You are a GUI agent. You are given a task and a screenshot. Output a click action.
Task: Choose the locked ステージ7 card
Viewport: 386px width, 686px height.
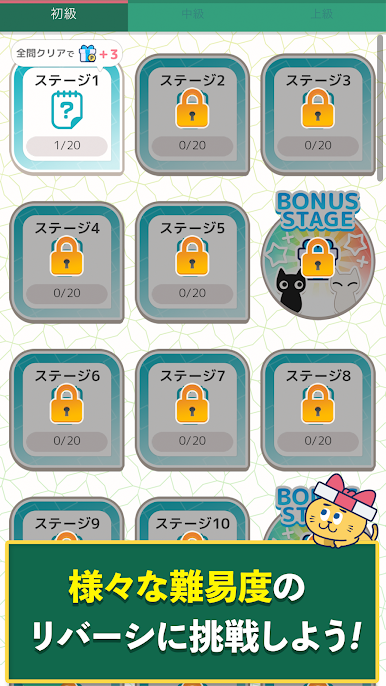coord(193,410)
